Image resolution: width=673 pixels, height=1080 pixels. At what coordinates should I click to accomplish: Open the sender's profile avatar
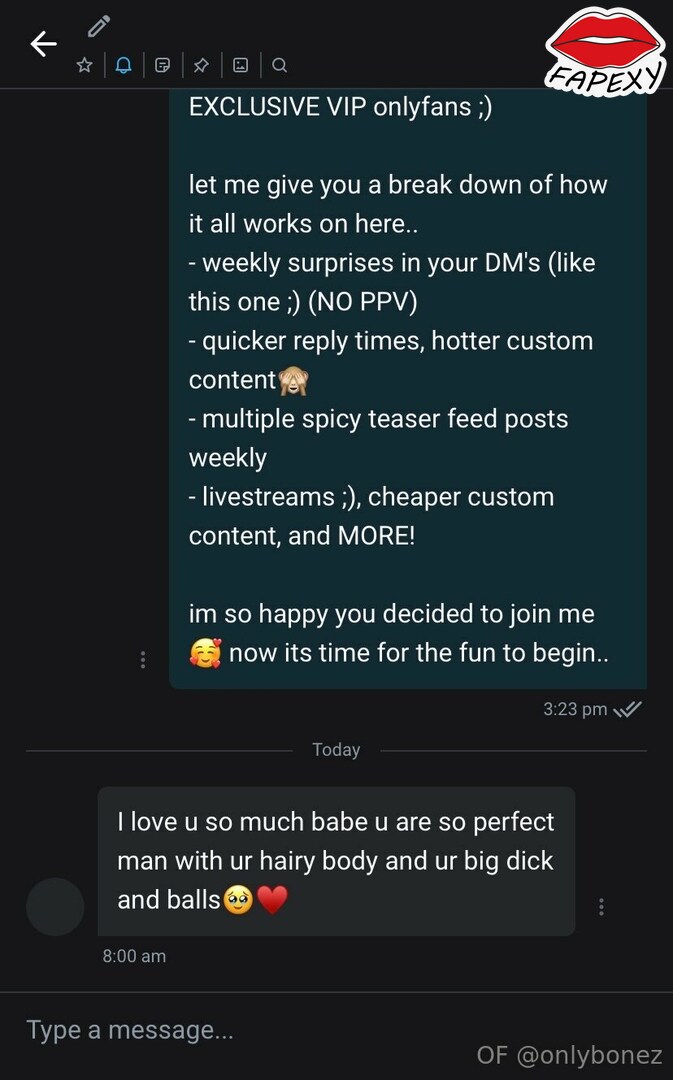tap(55, 906)
